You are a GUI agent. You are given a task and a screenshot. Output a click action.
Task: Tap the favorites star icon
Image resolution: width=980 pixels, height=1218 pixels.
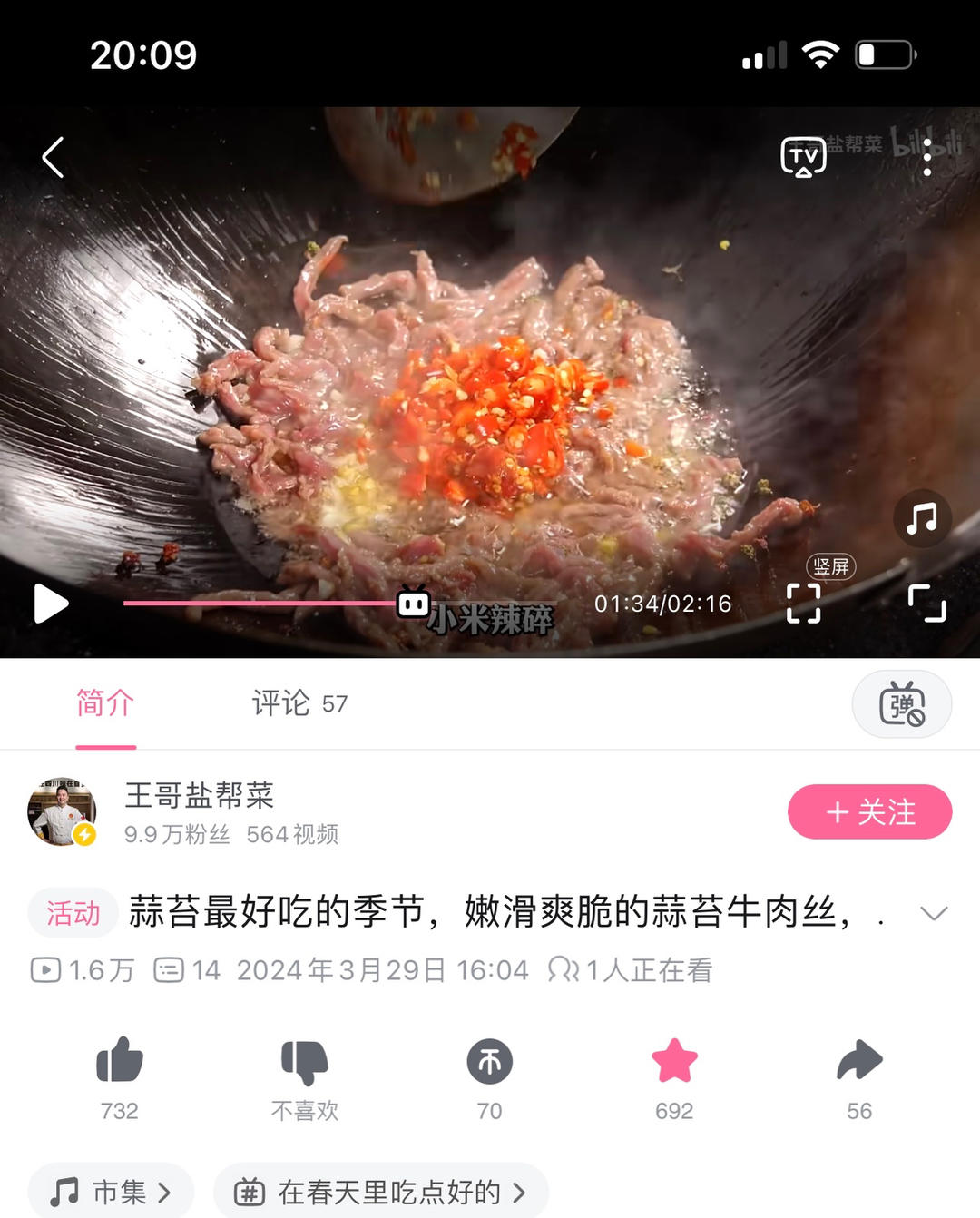point(674,1061)
